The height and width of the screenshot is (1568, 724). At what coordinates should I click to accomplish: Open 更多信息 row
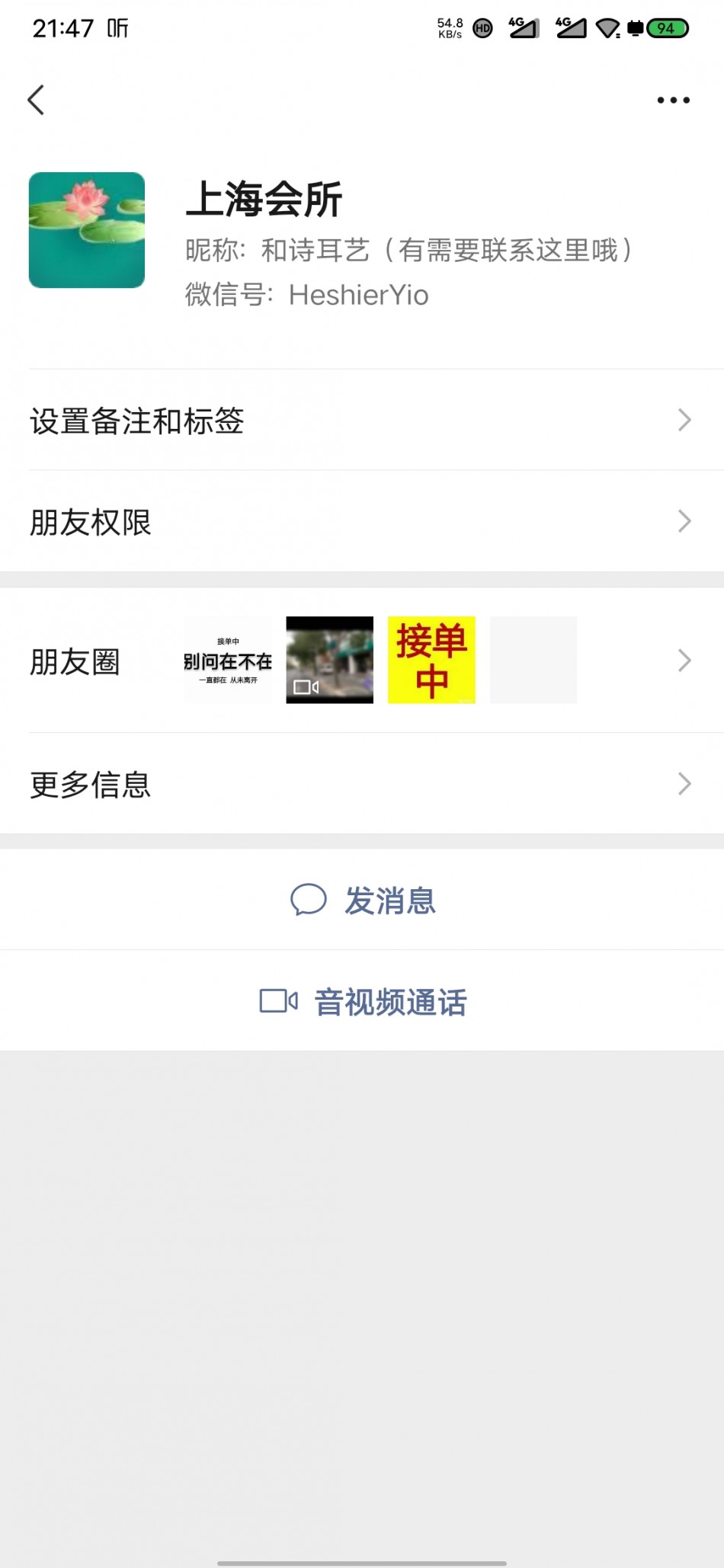tap(362, 784)
